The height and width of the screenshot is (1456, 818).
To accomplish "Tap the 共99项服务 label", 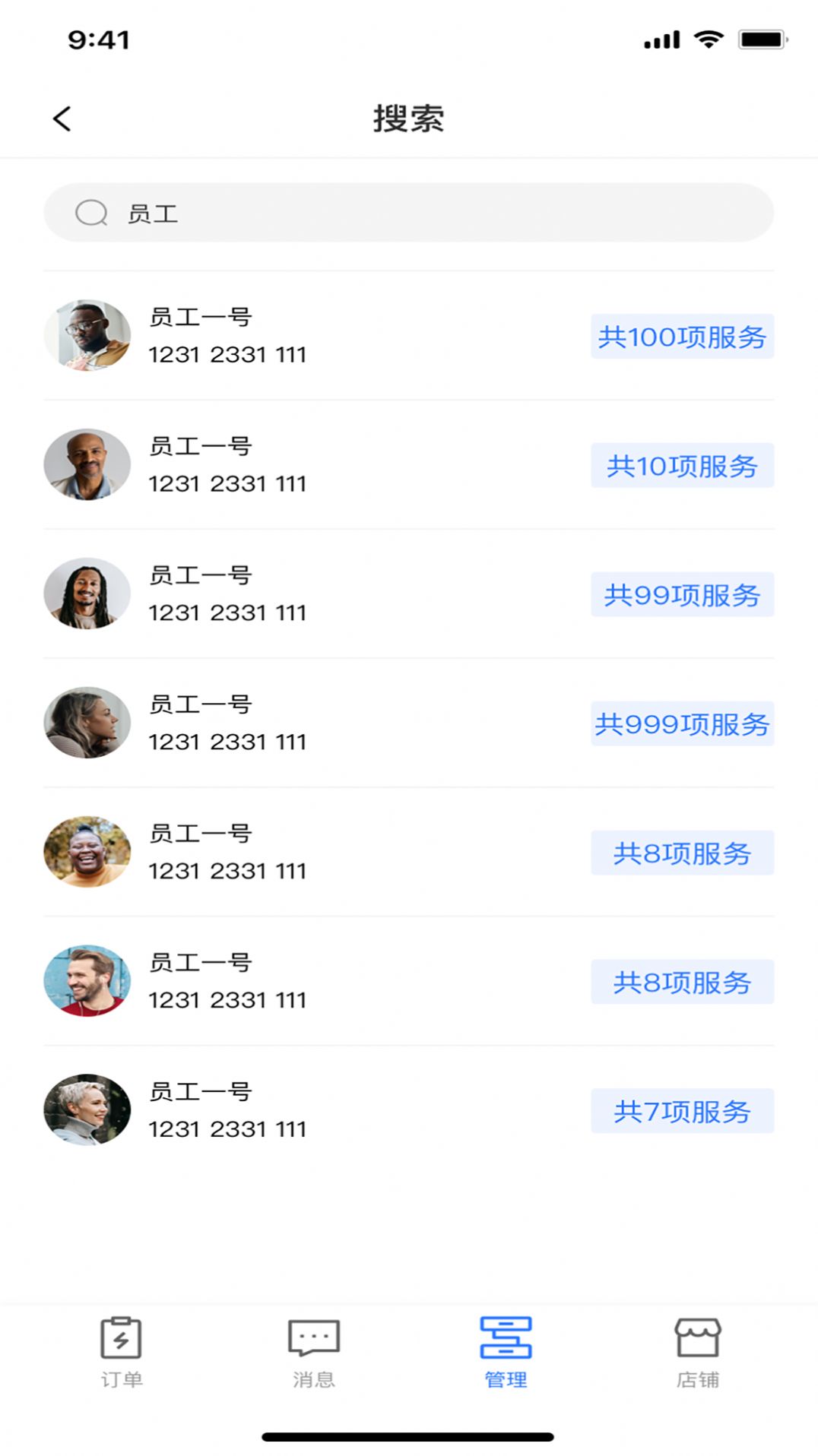I will coord(682,594).
